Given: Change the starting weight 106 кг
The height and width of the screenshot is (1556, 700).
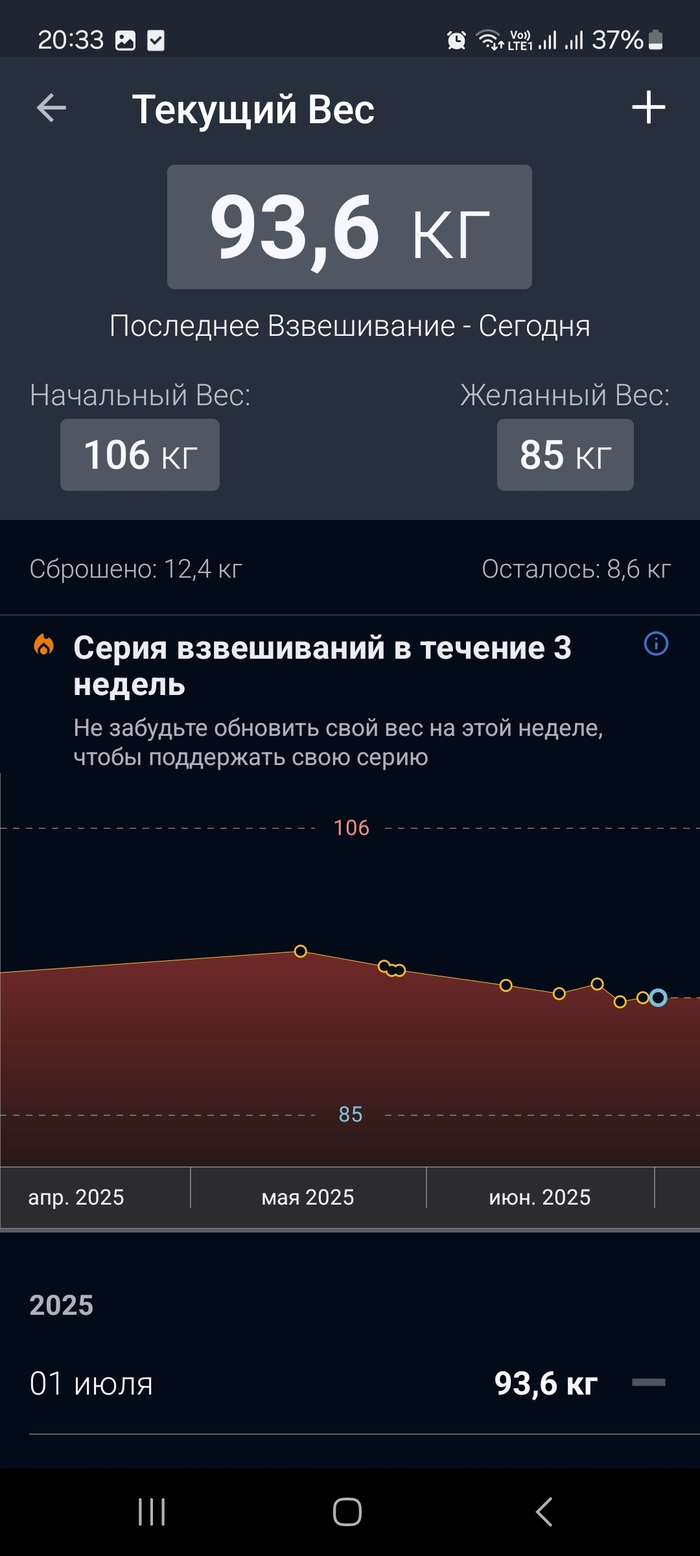Looking at the screenshot, I should coord(140,455).
